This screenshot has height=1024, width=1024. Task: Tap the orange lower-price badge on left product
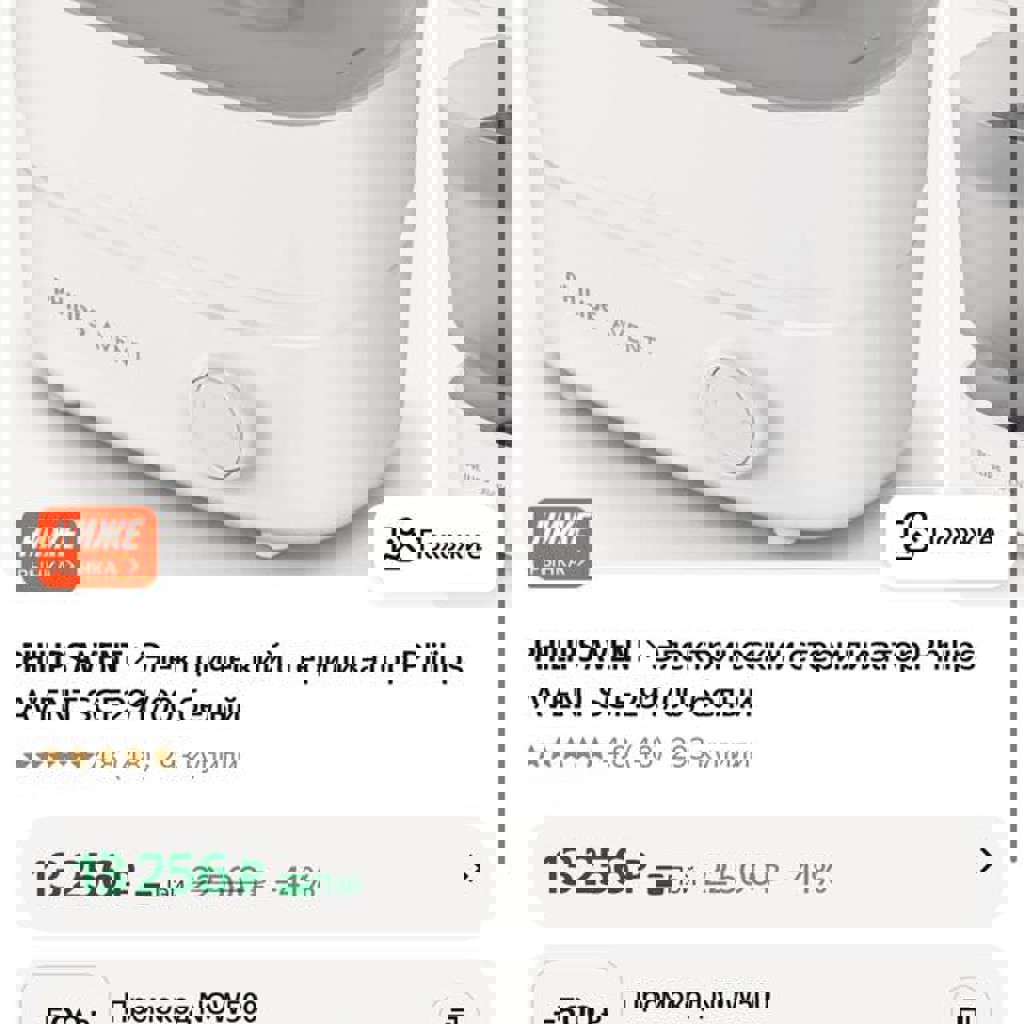pos(88,547)
